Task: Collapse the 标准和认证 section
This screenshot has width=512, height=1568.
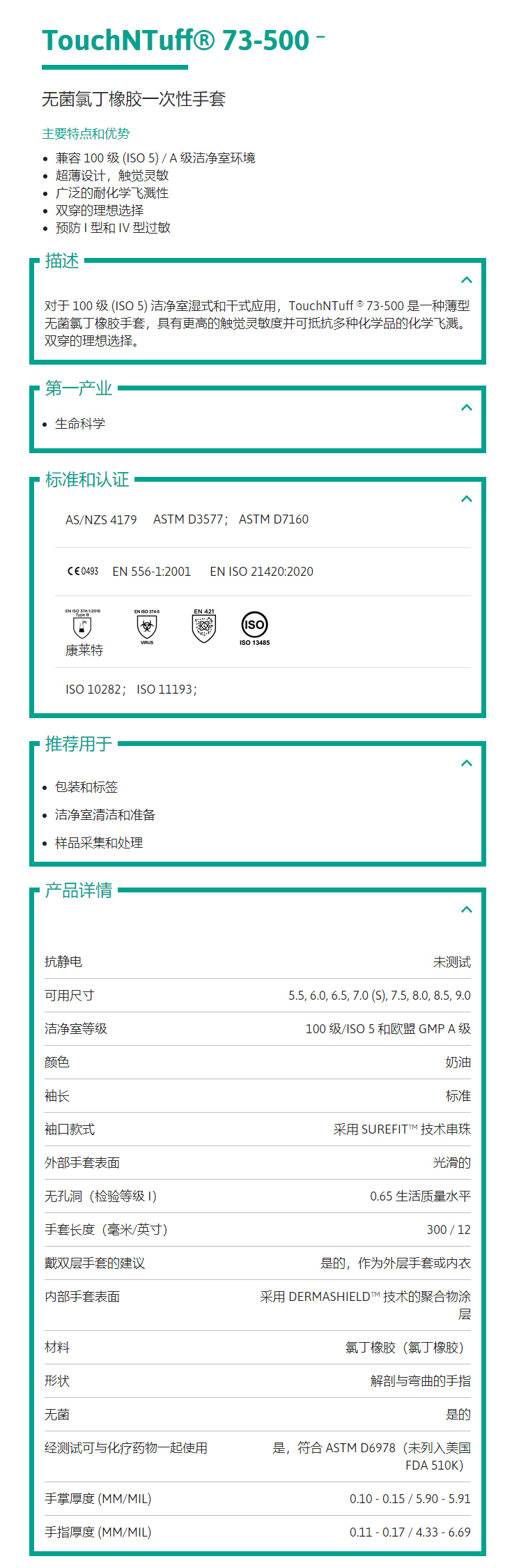Action: pos(467,499)
